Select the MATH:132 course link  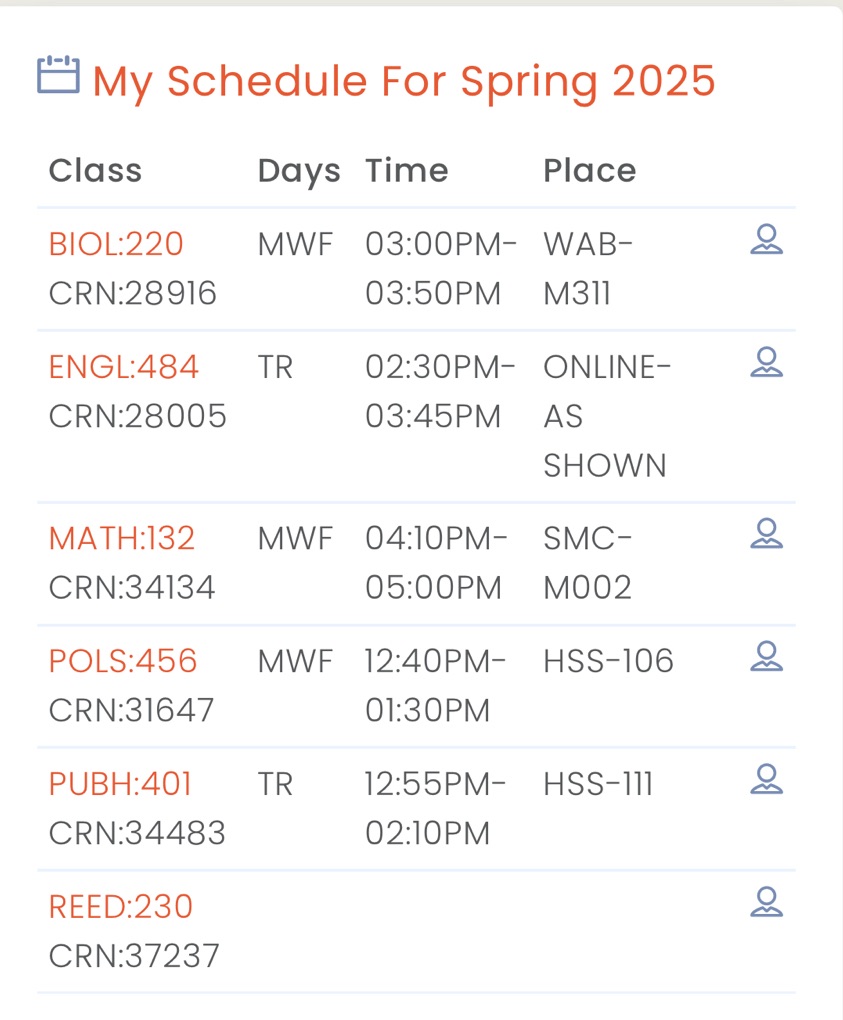point(122,539)
